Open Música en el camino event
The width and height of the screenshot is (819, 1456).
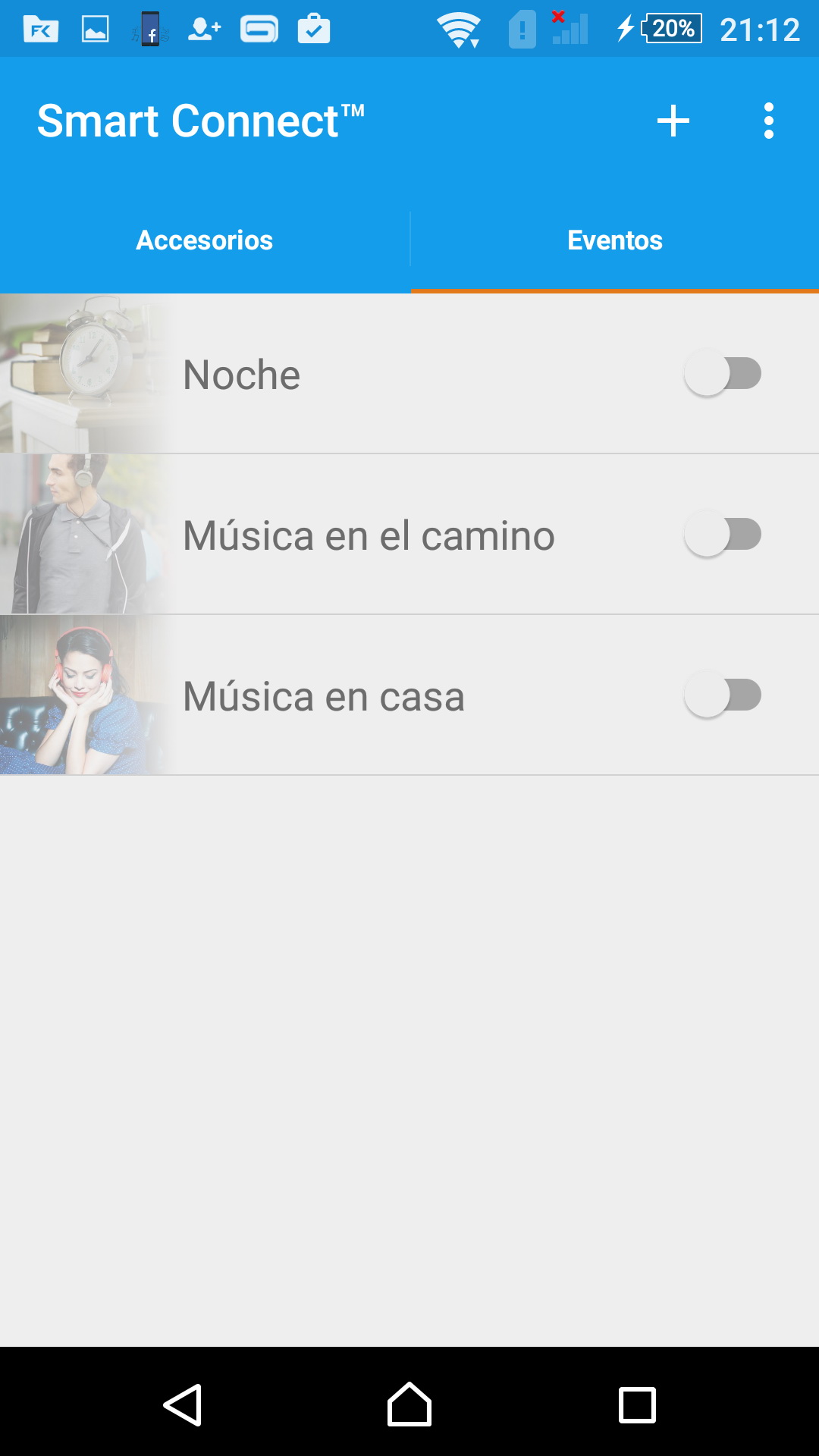point(369,535)
